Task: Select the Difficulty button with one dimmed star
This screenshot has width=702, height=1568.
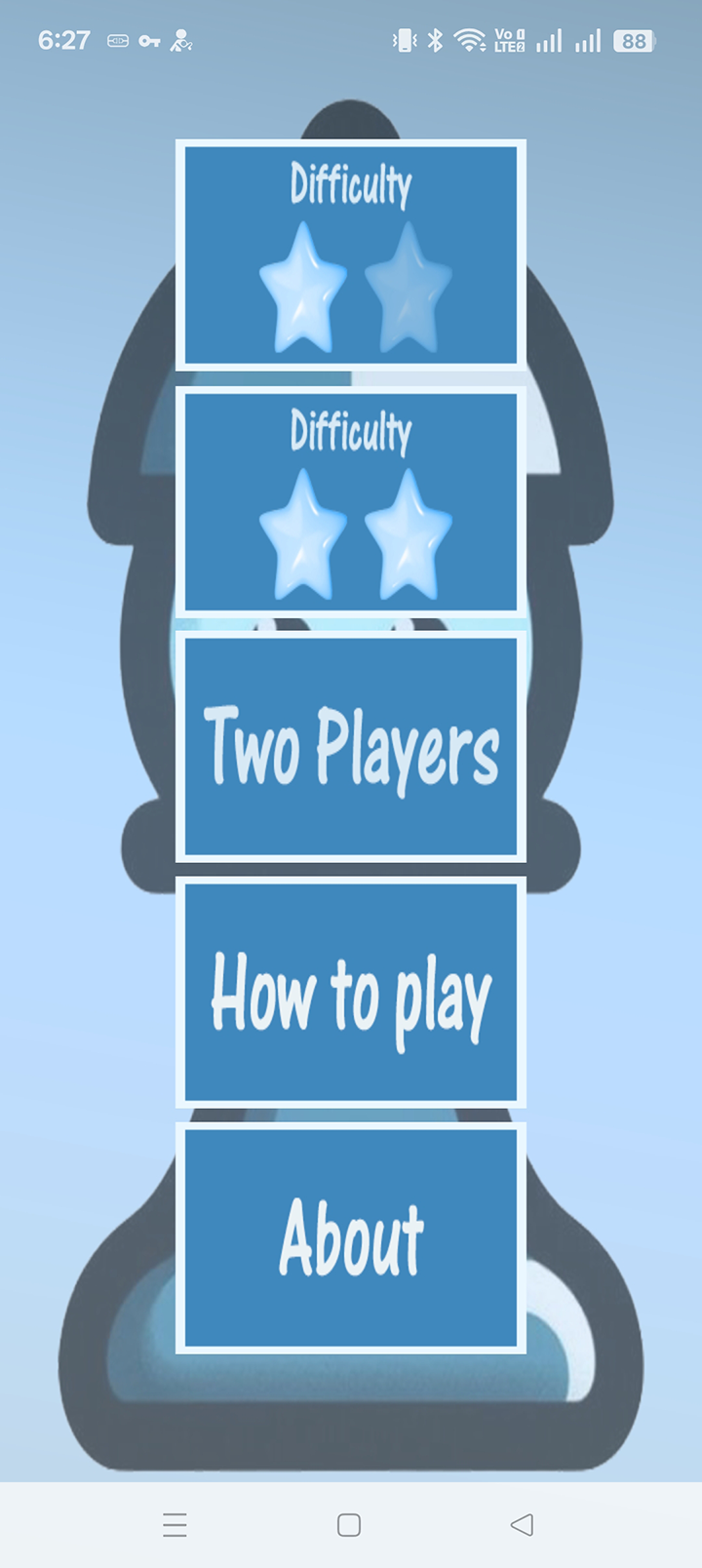Action: click(x=351, y=255)
